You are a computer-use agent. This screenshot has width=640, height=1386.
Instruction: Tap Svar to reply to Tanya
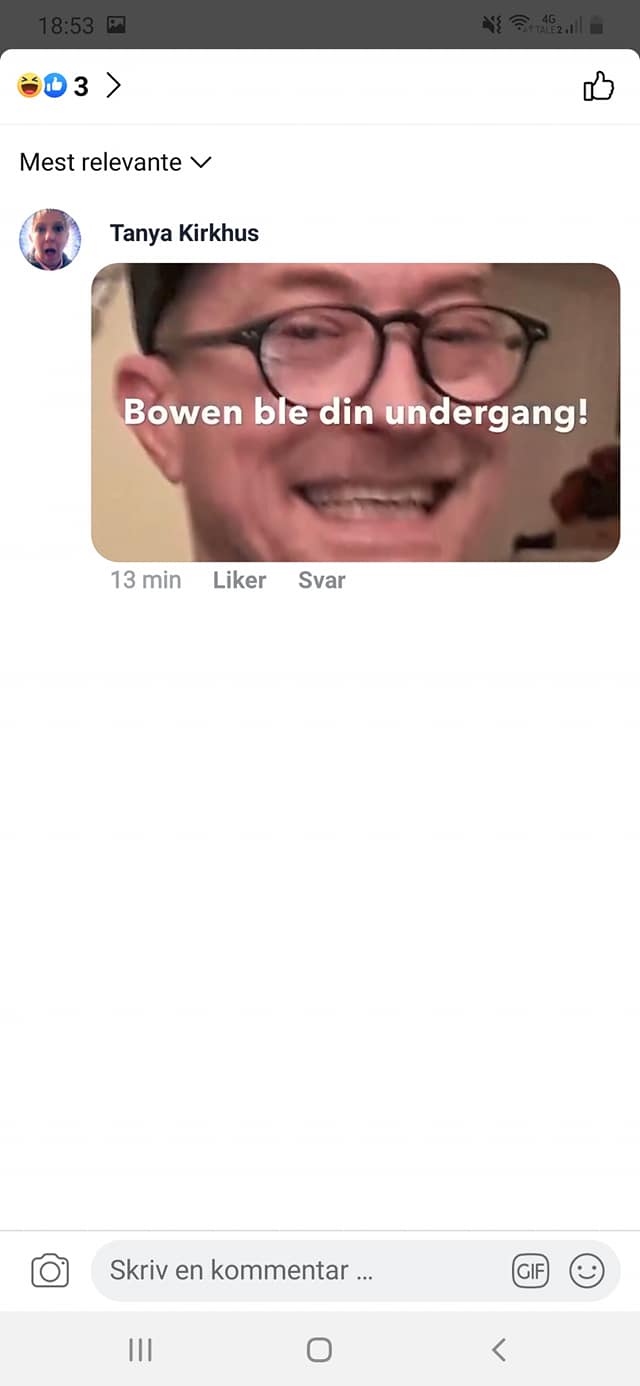click(321, 580)
